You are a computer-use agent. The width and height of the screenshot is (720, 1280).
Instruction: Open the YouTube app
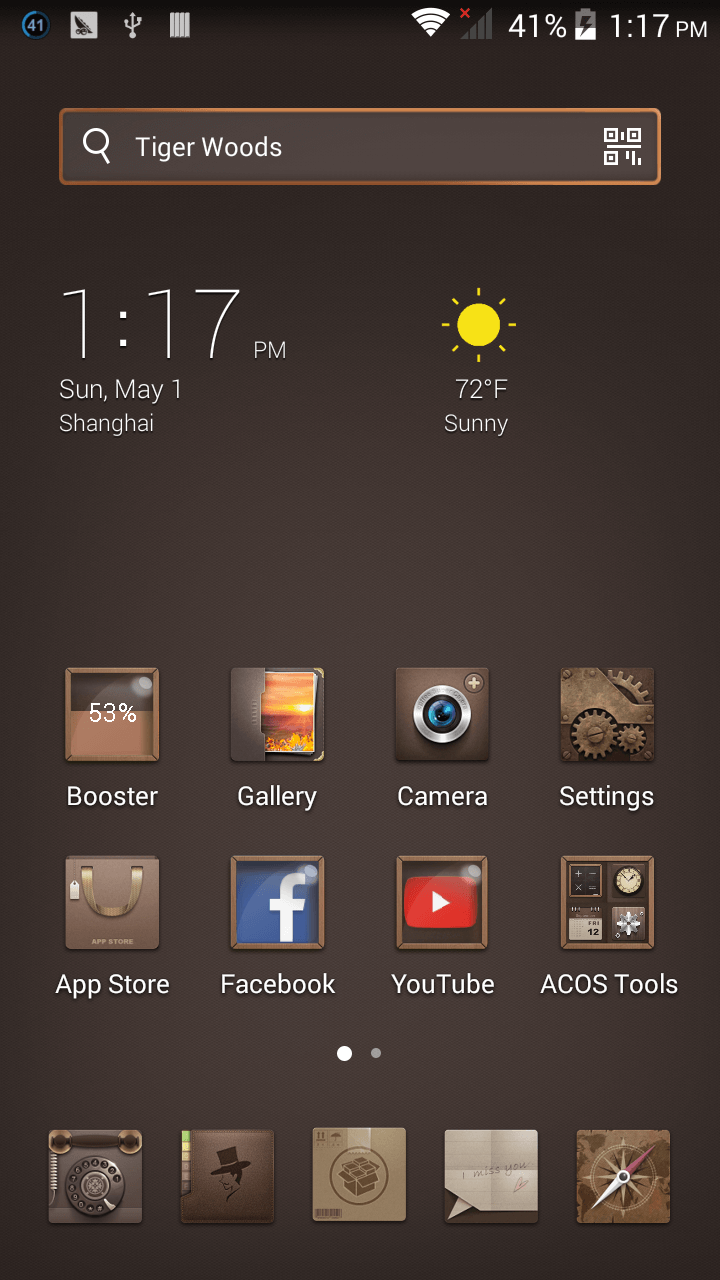(x=442, y=903)
